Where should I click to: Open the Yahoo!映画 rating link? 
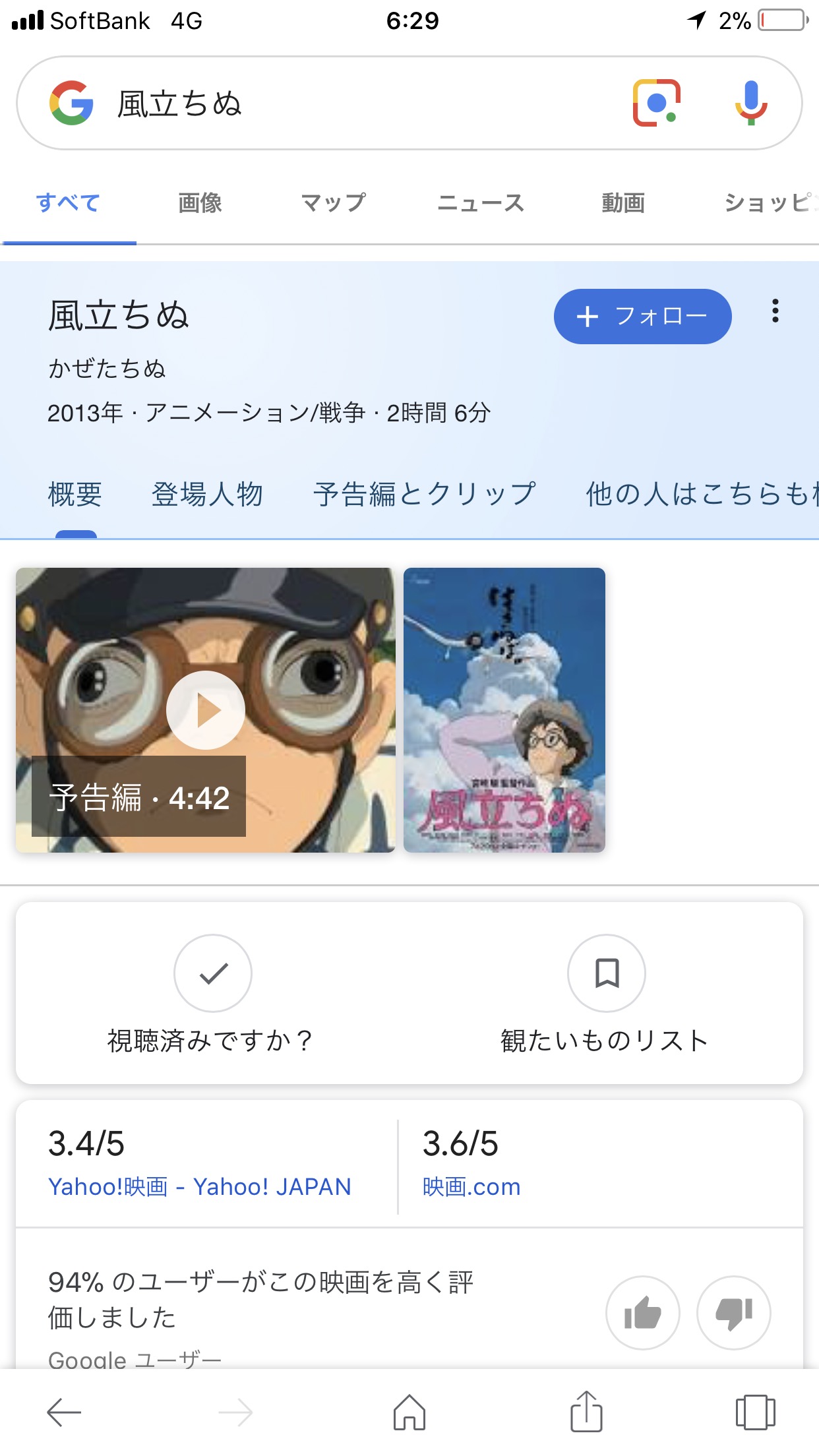[199, 1187]
